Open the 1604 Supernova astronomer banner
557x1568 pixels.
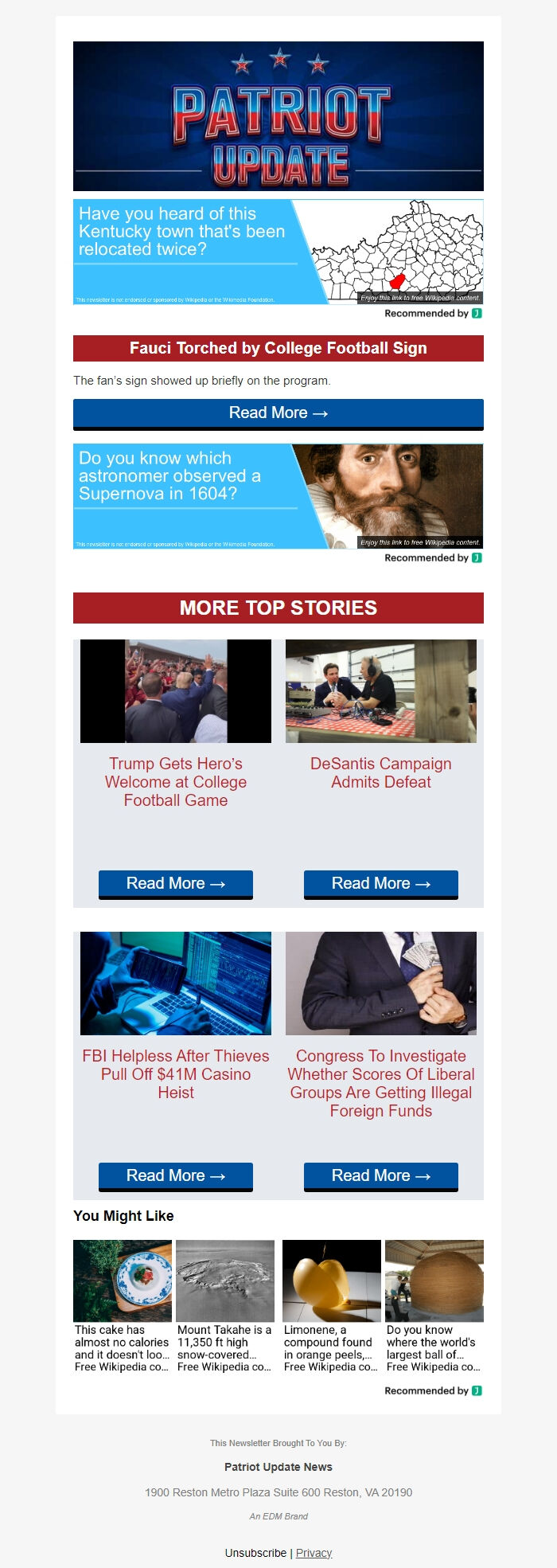point(278,496)
